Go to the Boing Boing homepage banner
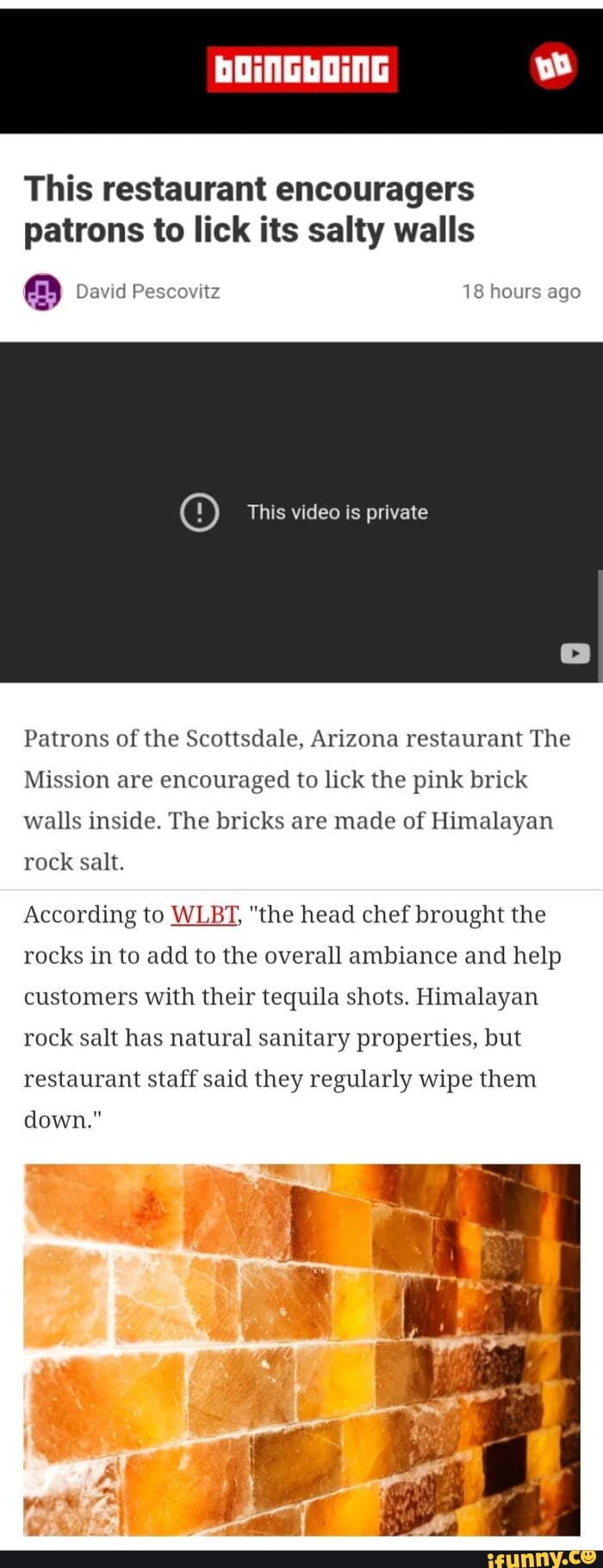Screen dimensions: 603x1568 (x=302, y=69)
